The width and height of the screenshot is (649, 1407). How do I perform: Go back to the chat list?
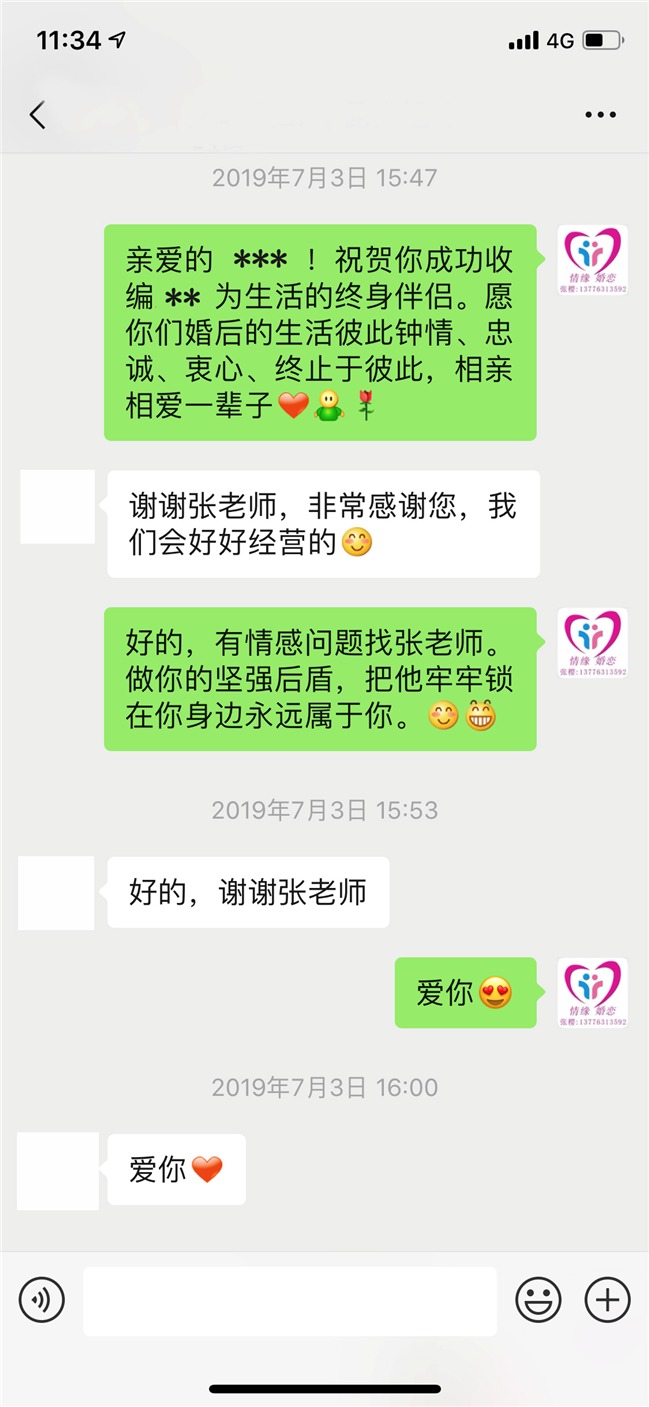(37, 115)
